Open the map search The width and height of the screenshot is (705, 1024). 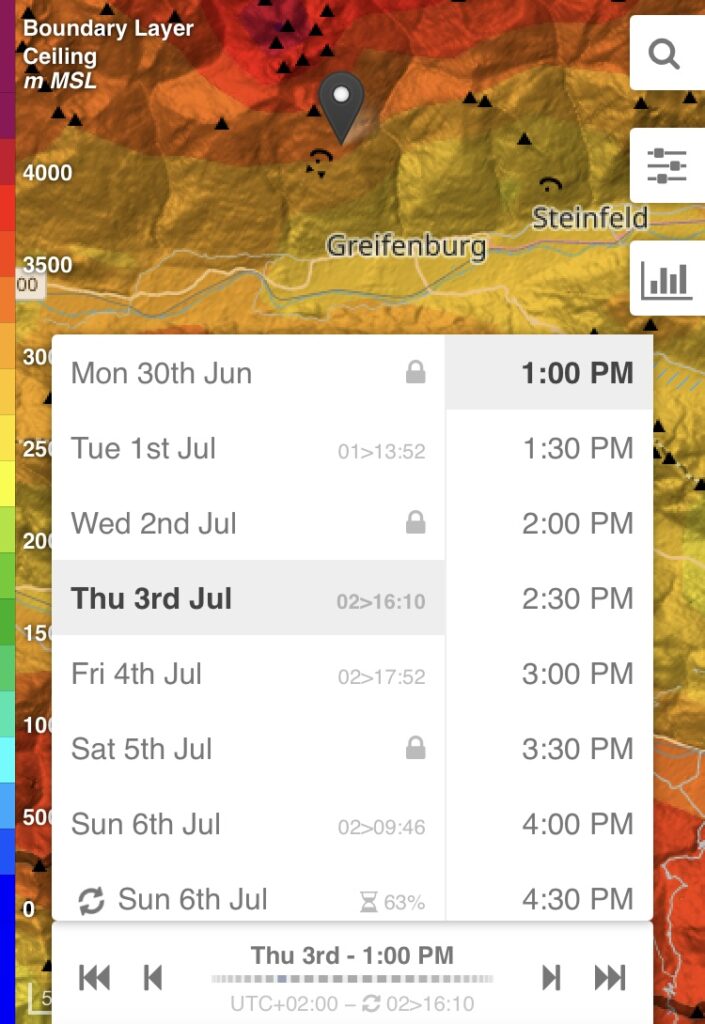coord(665,53)
